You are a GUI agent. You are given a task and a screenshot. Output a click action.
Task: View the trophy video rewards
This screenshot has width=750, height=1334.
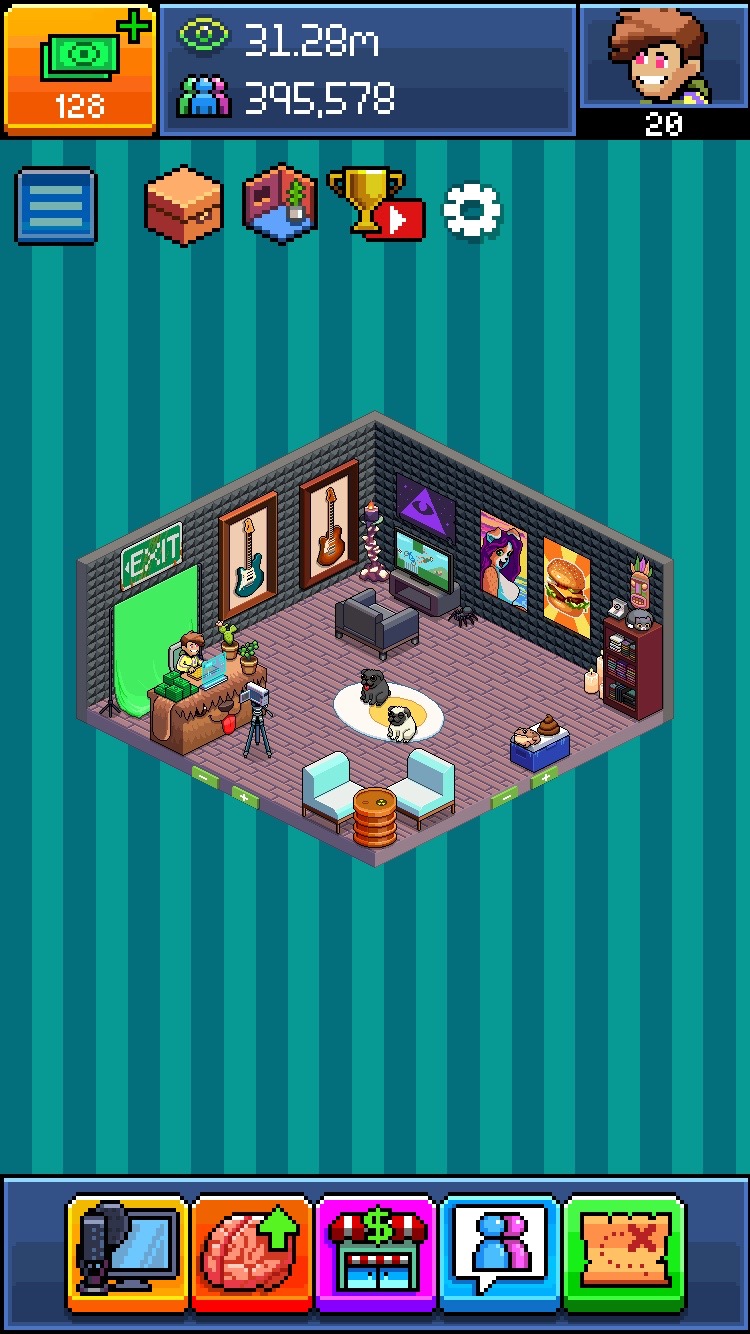pyautogui.click(x=376, y=203)
